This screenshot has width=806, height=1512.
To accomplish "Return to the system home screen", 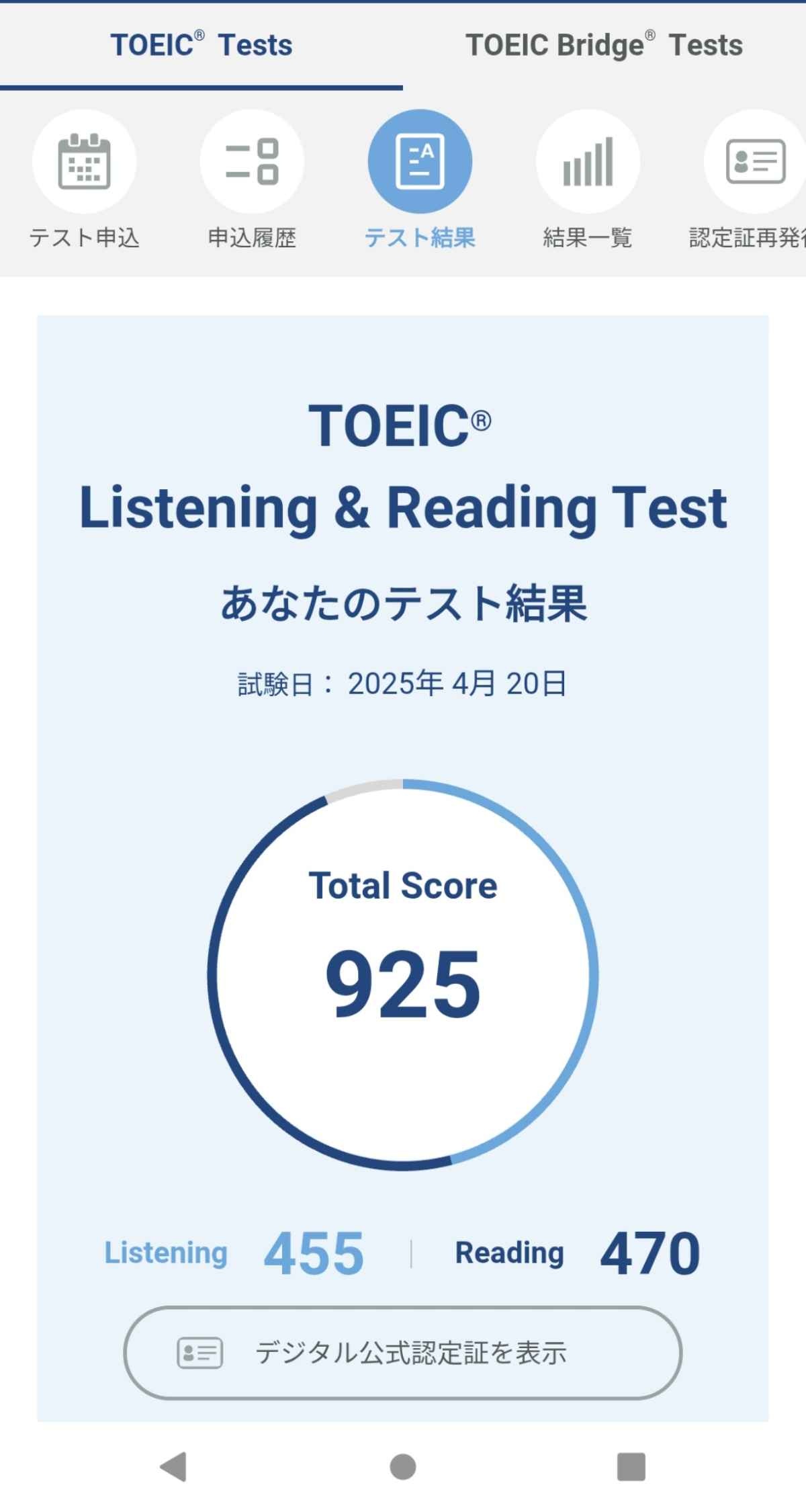I will point(403,1466).
